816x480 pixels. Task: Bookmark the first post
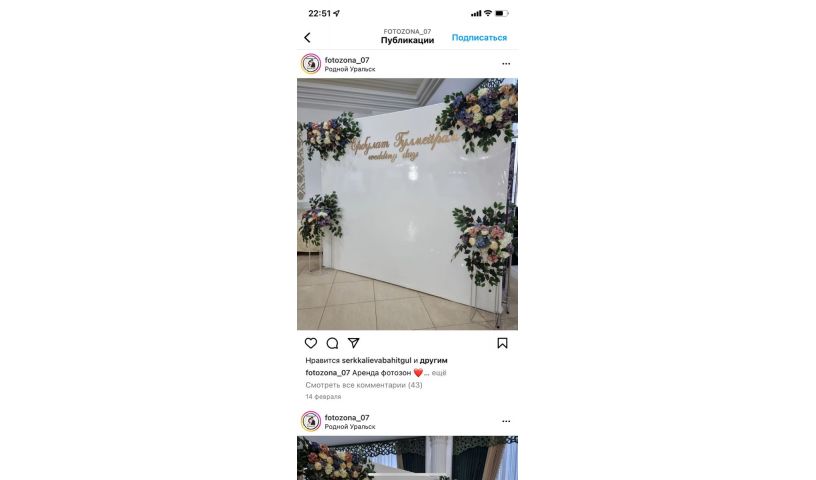[x=502, y=343]
